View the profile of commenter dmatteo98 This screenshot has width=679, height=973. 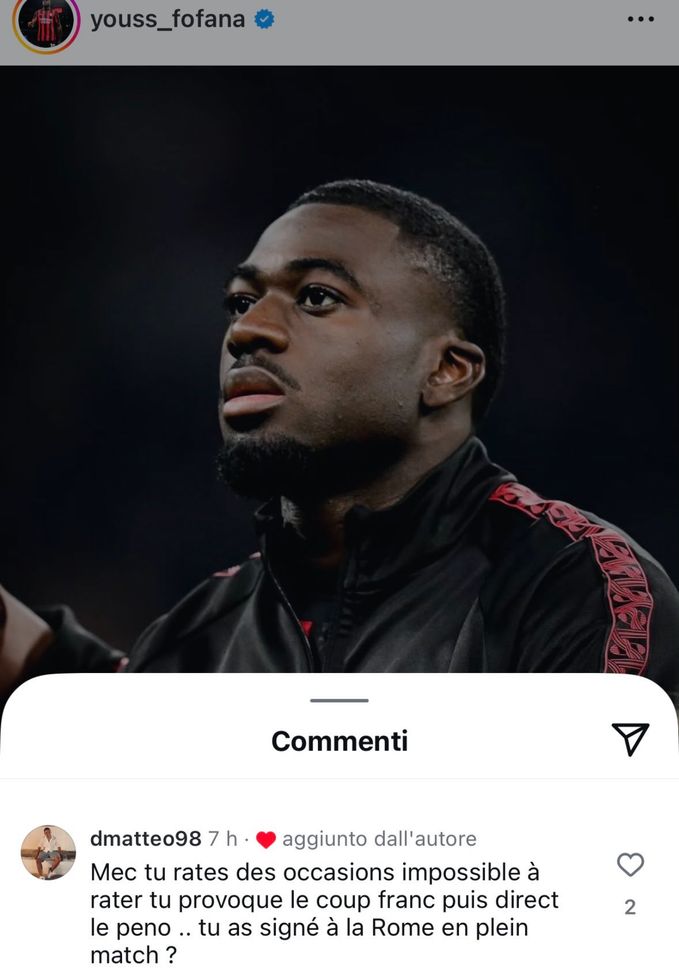point(145,839)
